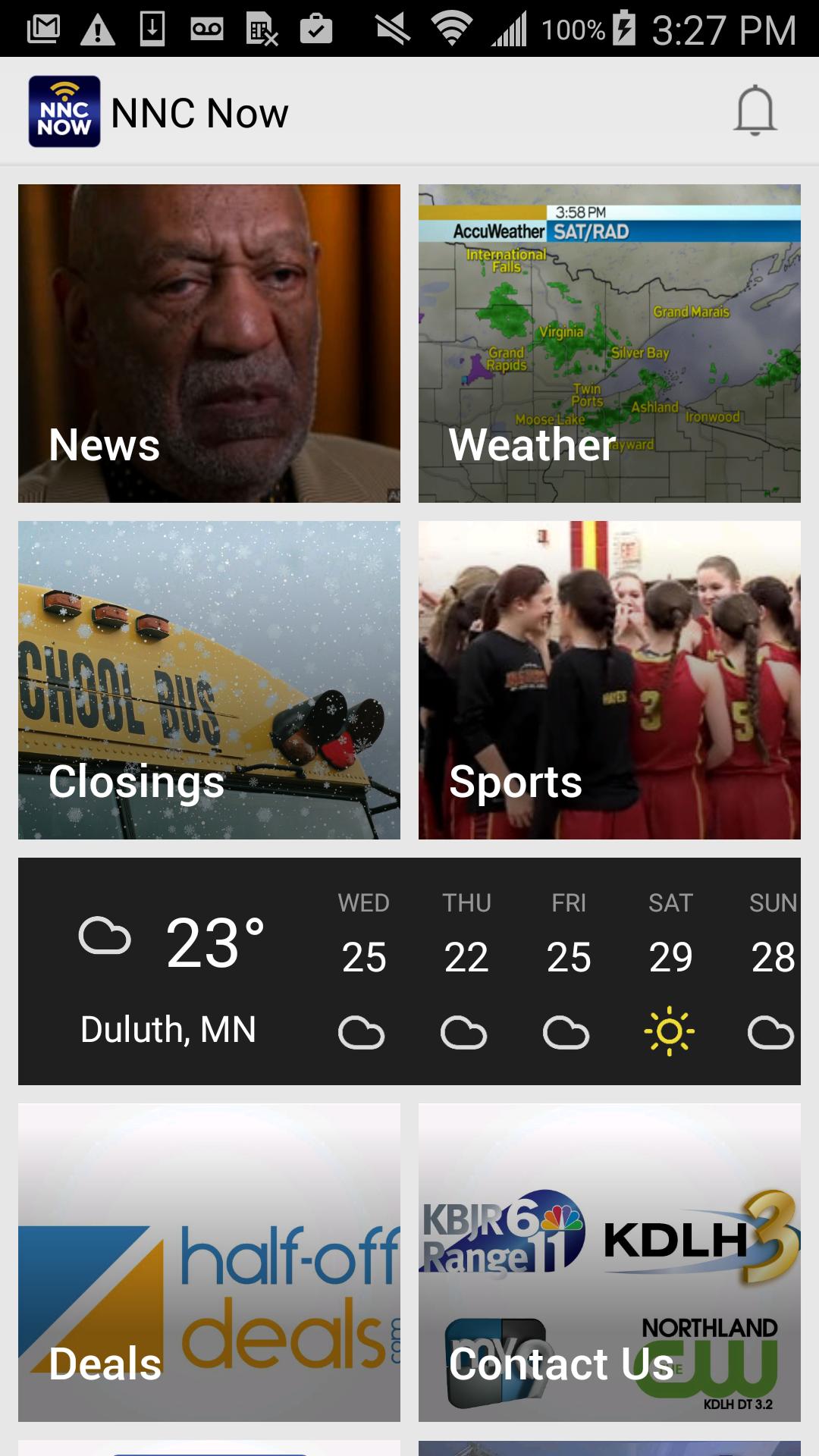The width and height of the screenshot is (819, 1456).
Task: Open the Duluth, MN forecast card
Action: point(409,971)
